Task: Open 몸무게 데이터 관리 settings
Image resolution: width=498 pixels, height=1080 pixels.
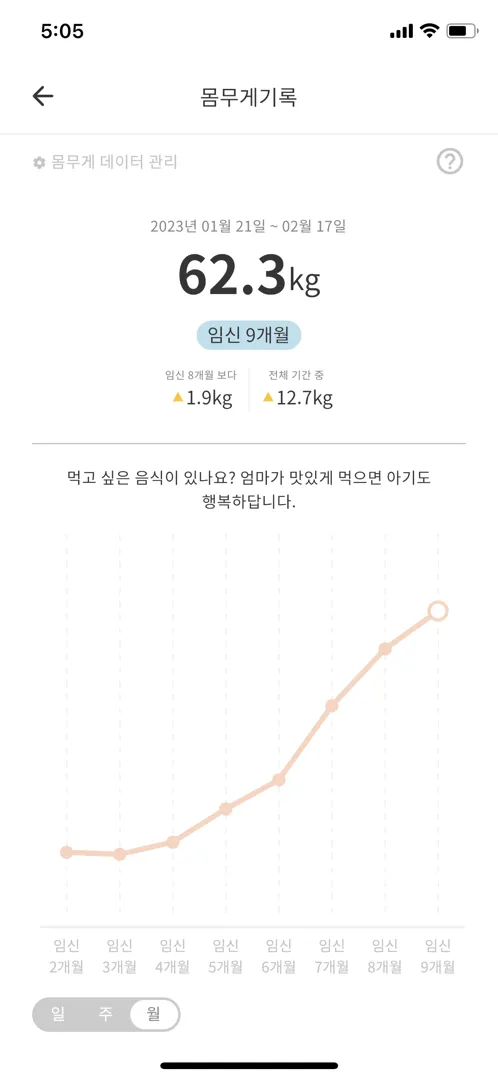Action: [105, 163]
